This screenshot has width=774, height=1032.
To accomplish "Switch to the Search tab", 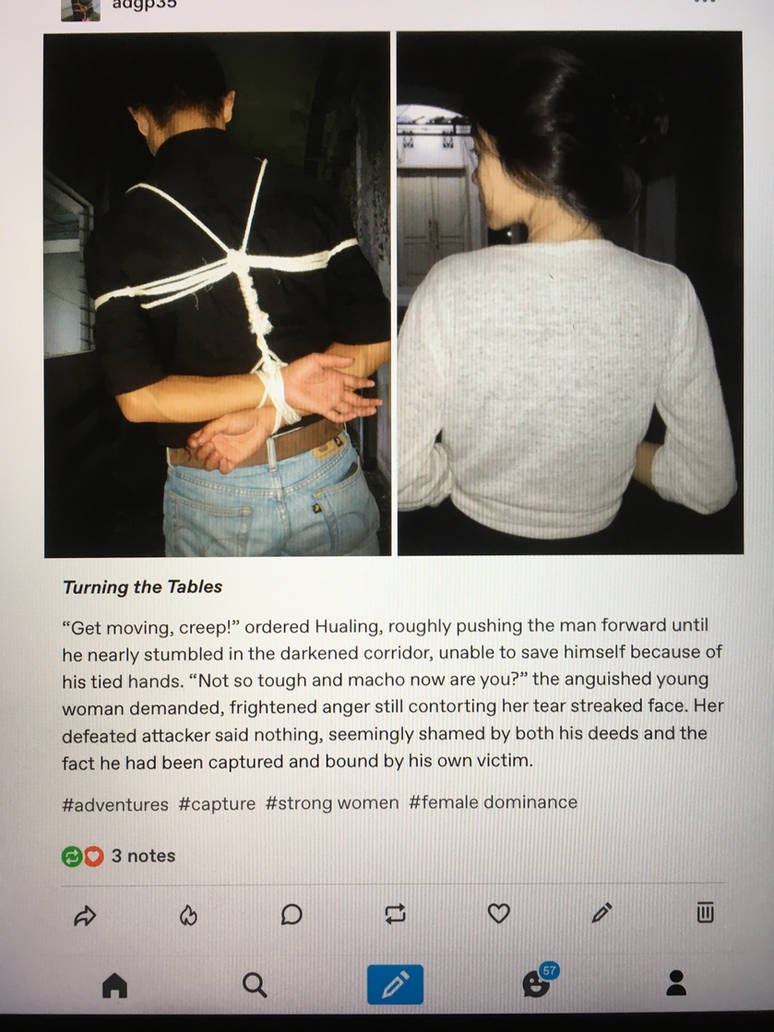I will pos(255,986).
